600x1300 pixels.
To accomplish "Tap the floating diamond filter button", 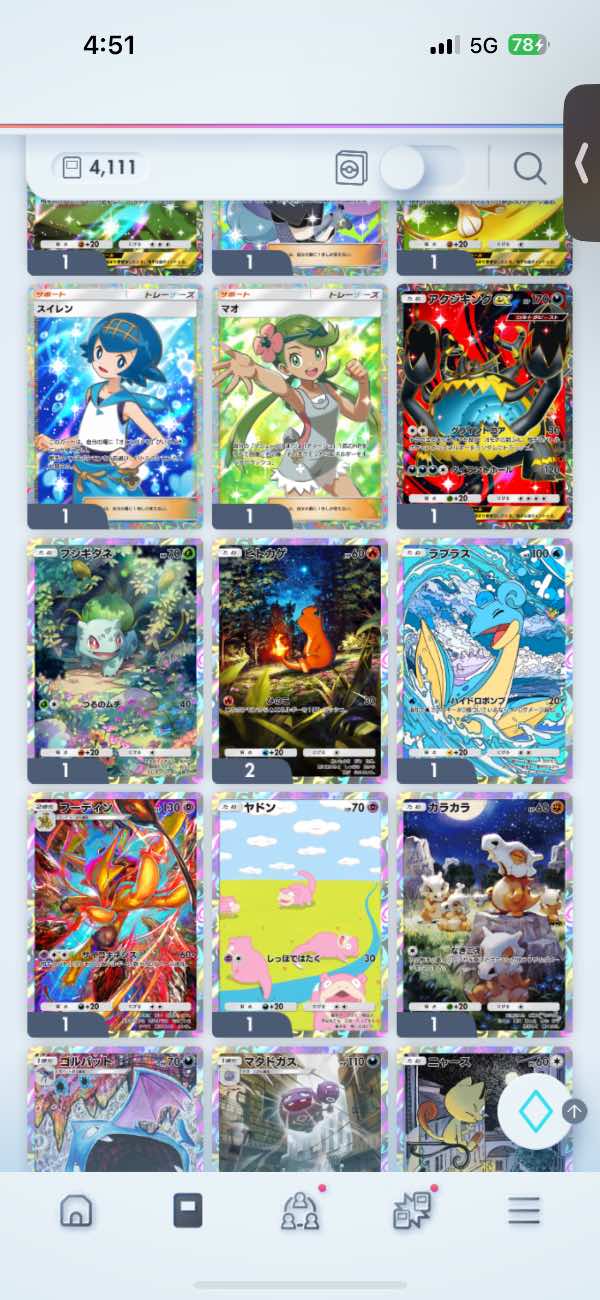I will click(x=533, y=1110).
